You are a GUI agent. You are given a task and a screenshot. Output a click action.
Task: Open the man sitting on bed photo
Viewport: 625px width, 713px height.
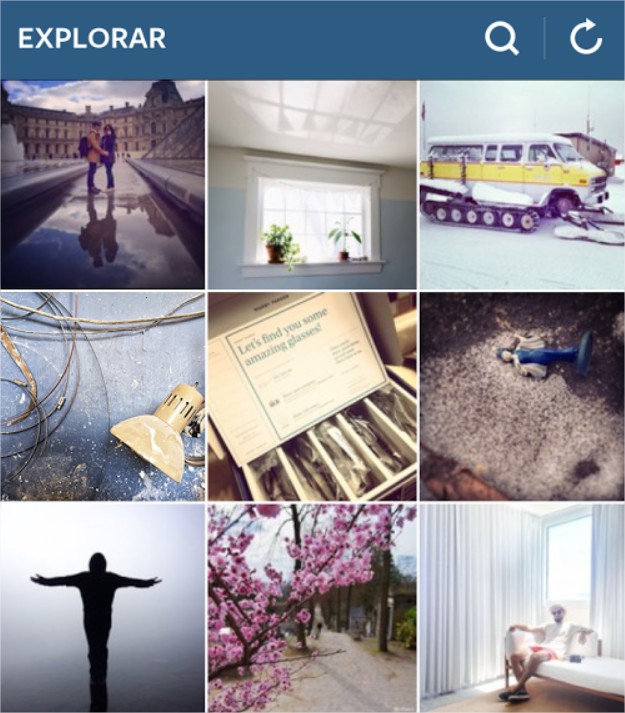pyautogui.click(x=522, y=608)
